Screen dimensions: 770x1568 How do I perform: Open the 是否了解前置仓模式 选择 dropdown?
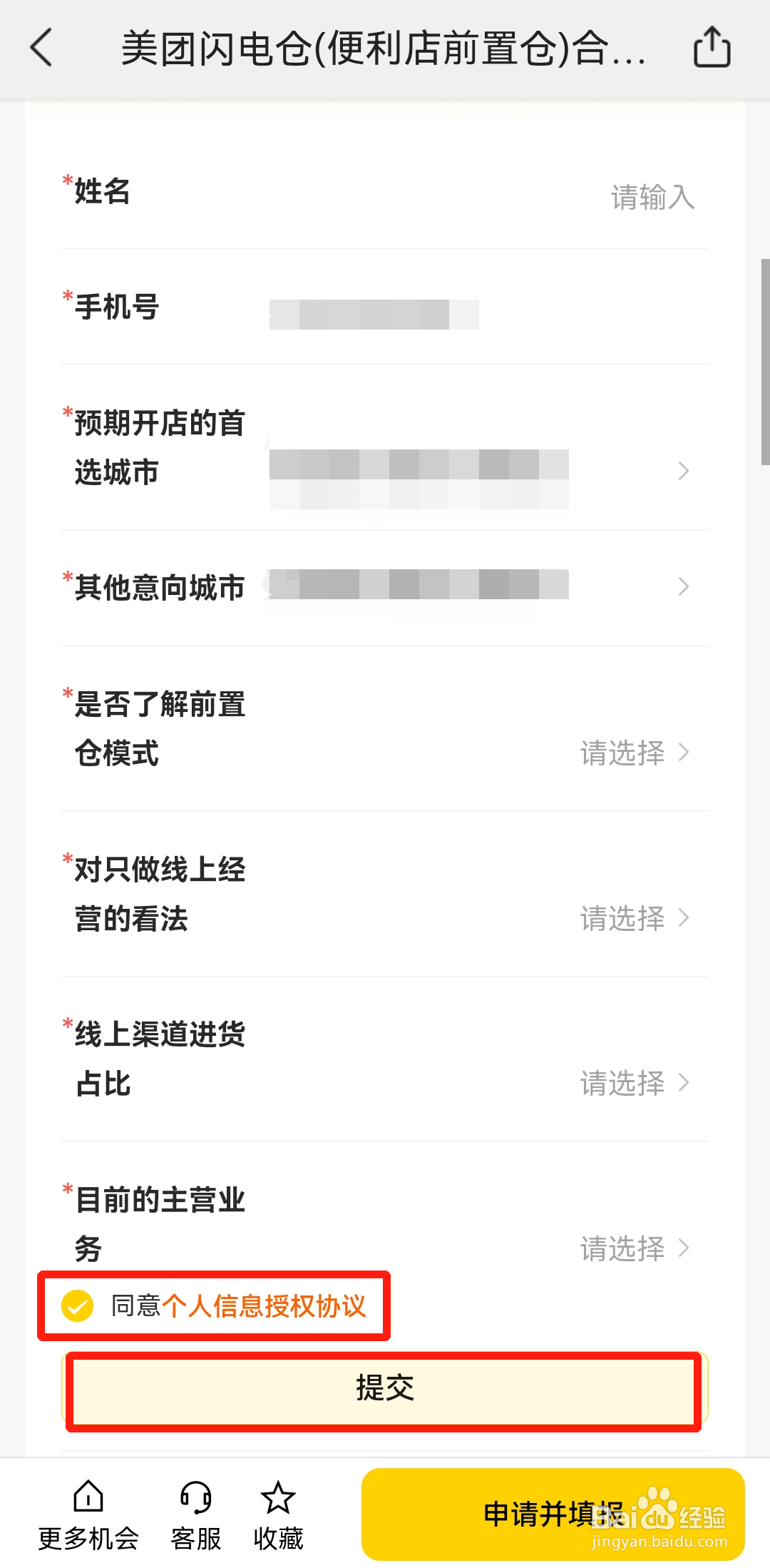click(x=635, y=753)
